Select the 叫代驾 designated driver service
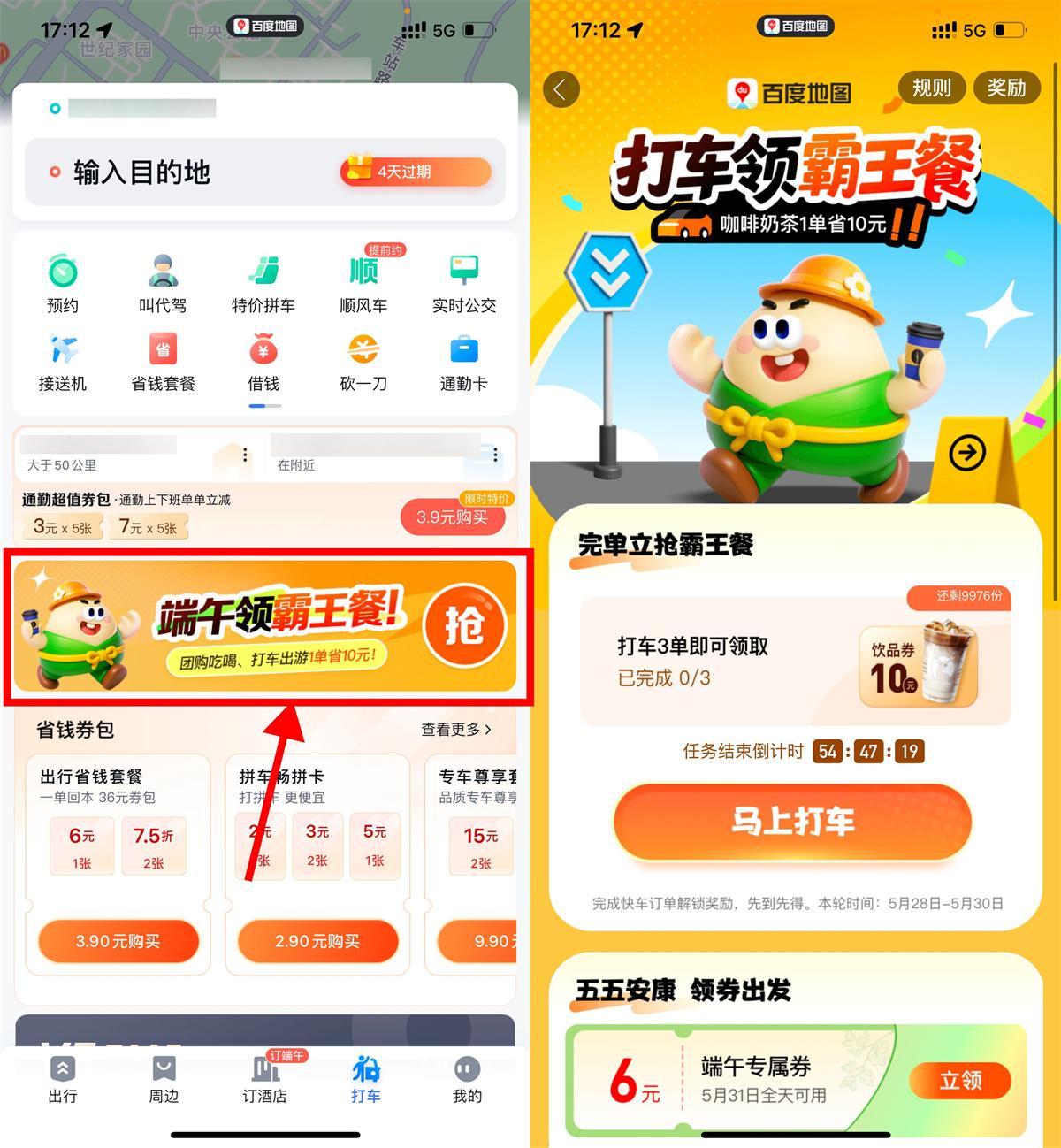The width and height of the screenshot is (1061, 1148). 163,283
